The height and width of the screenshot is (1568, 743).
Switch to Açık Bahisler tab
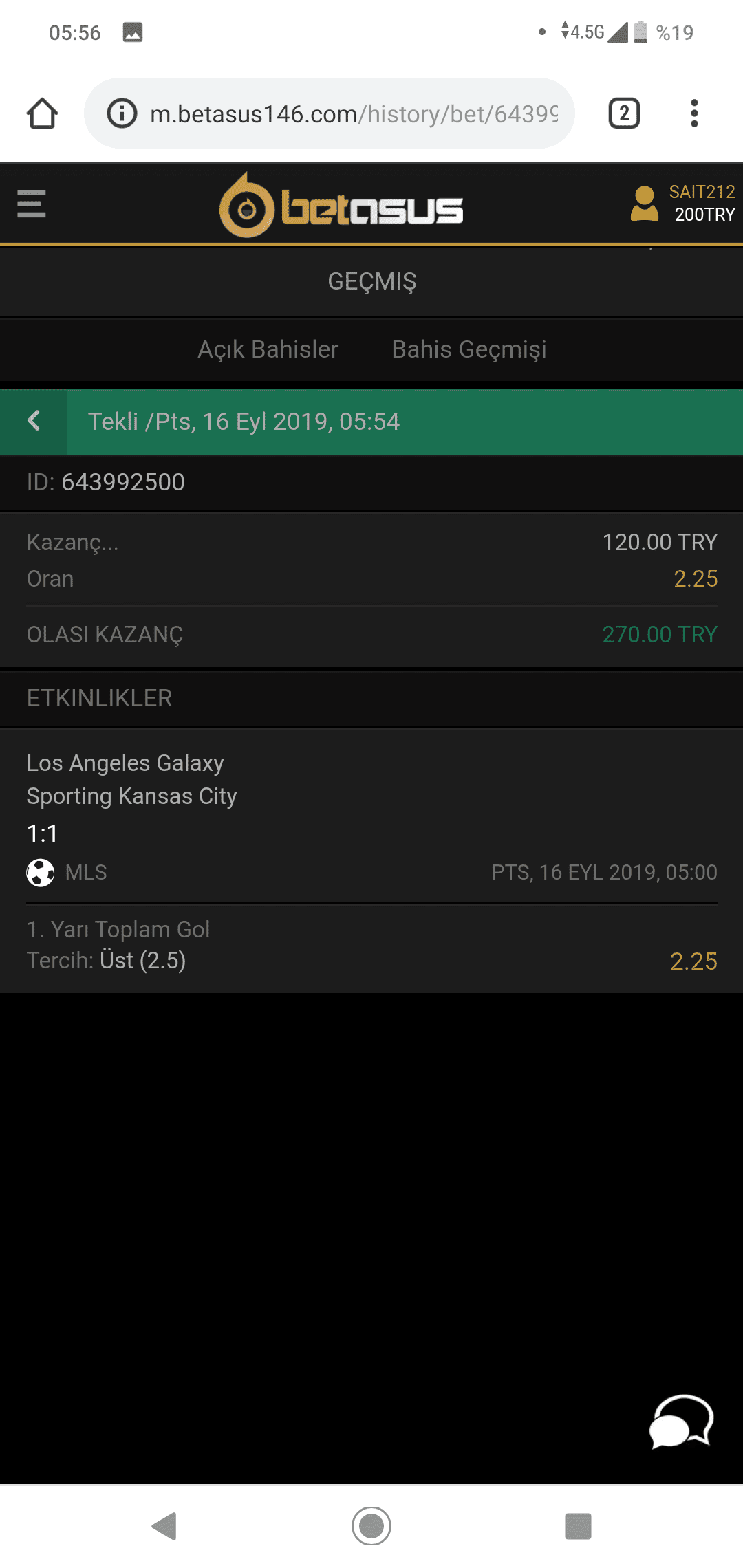click(268, 349)
